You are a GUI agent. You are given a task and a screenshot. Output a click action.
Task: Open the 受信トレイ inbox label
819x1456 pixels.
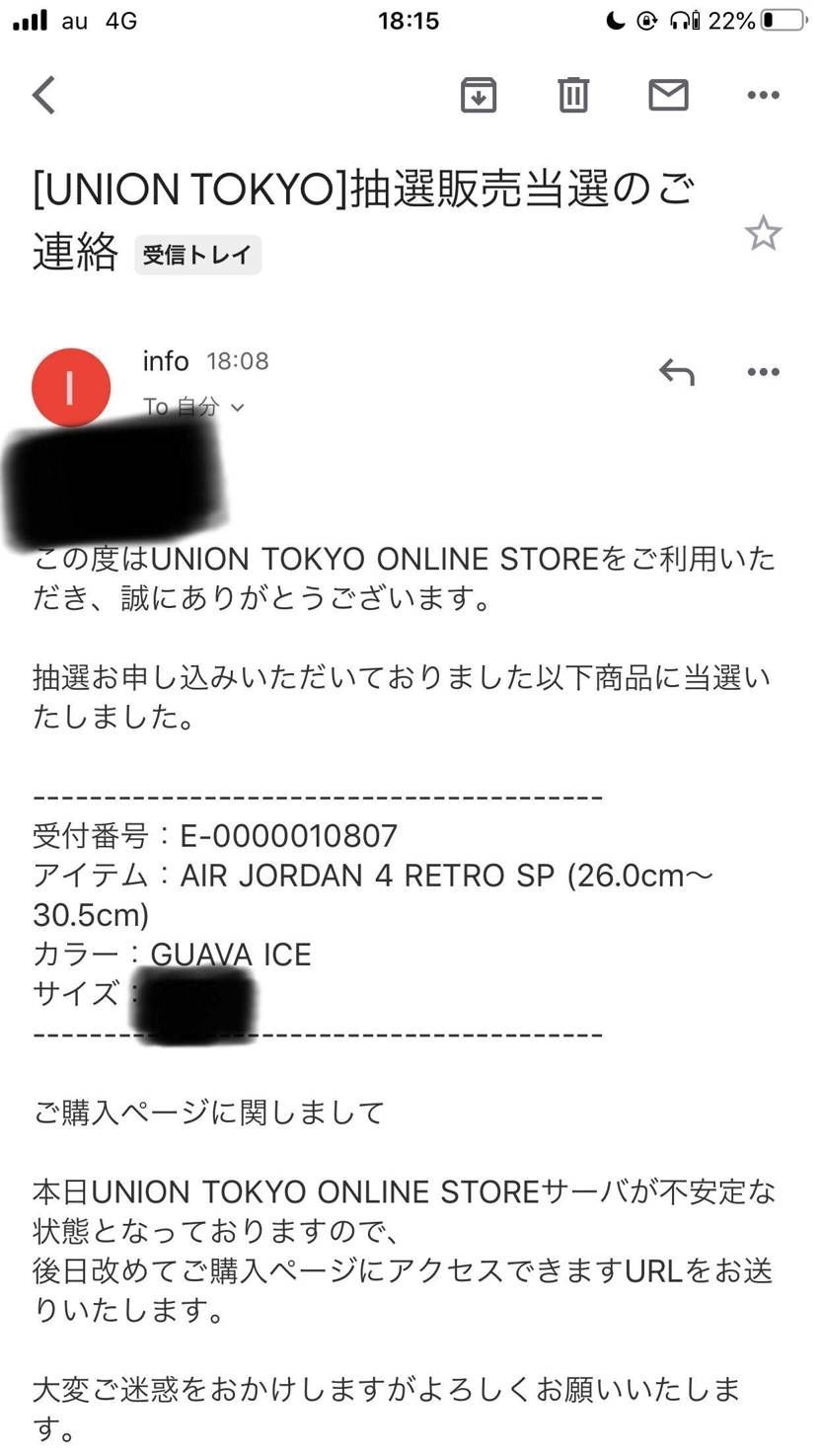click(196, 254)
